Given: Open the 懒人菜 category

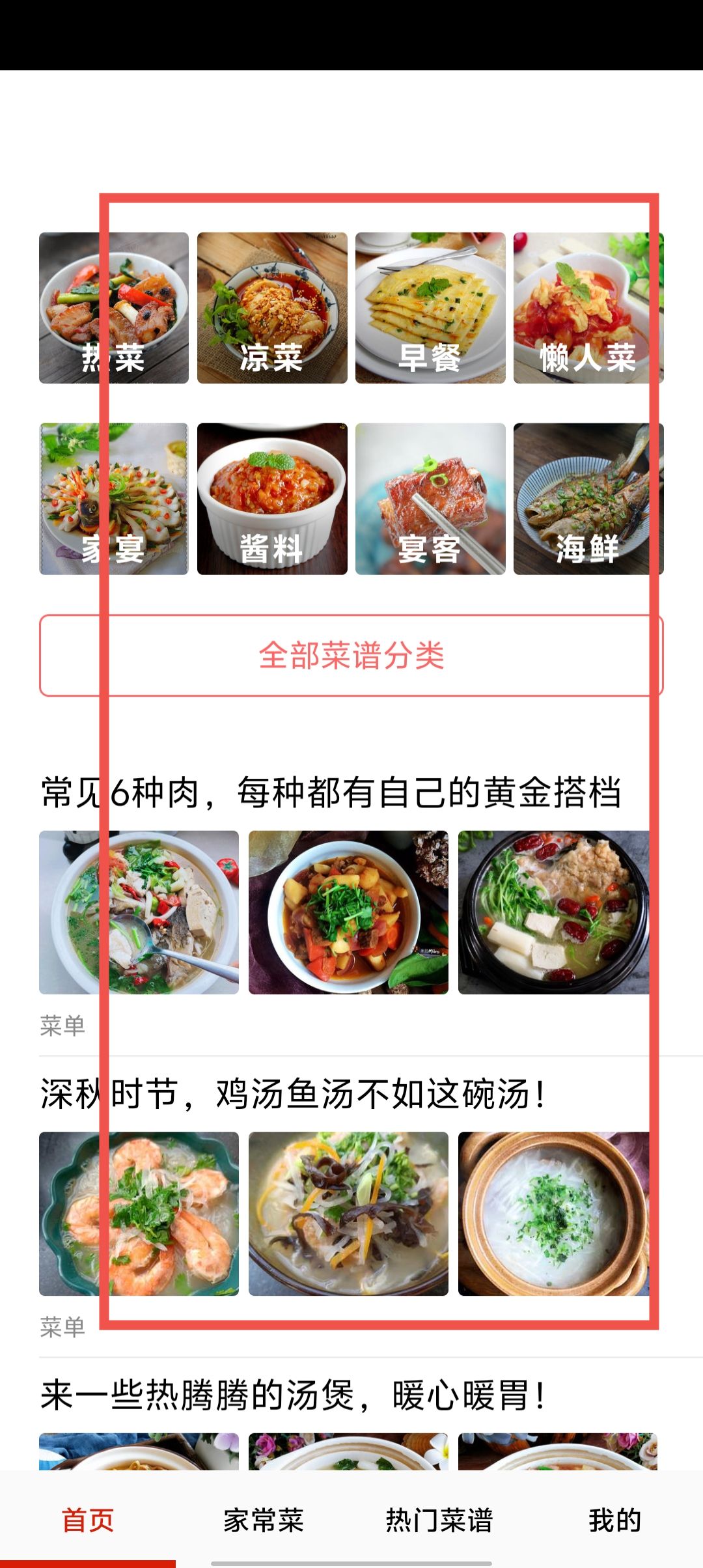Looking at the screenshot, I should pos(588,308).
